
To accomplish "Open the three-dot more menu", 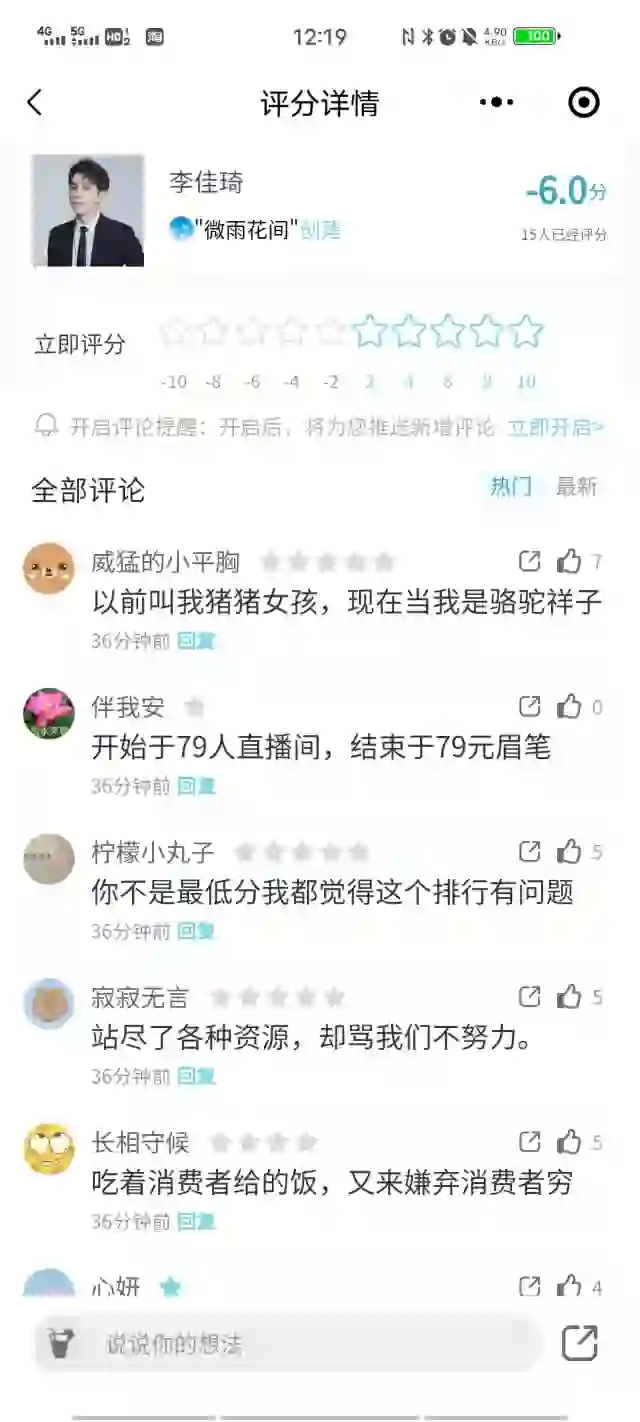I will tap(496, 102).
